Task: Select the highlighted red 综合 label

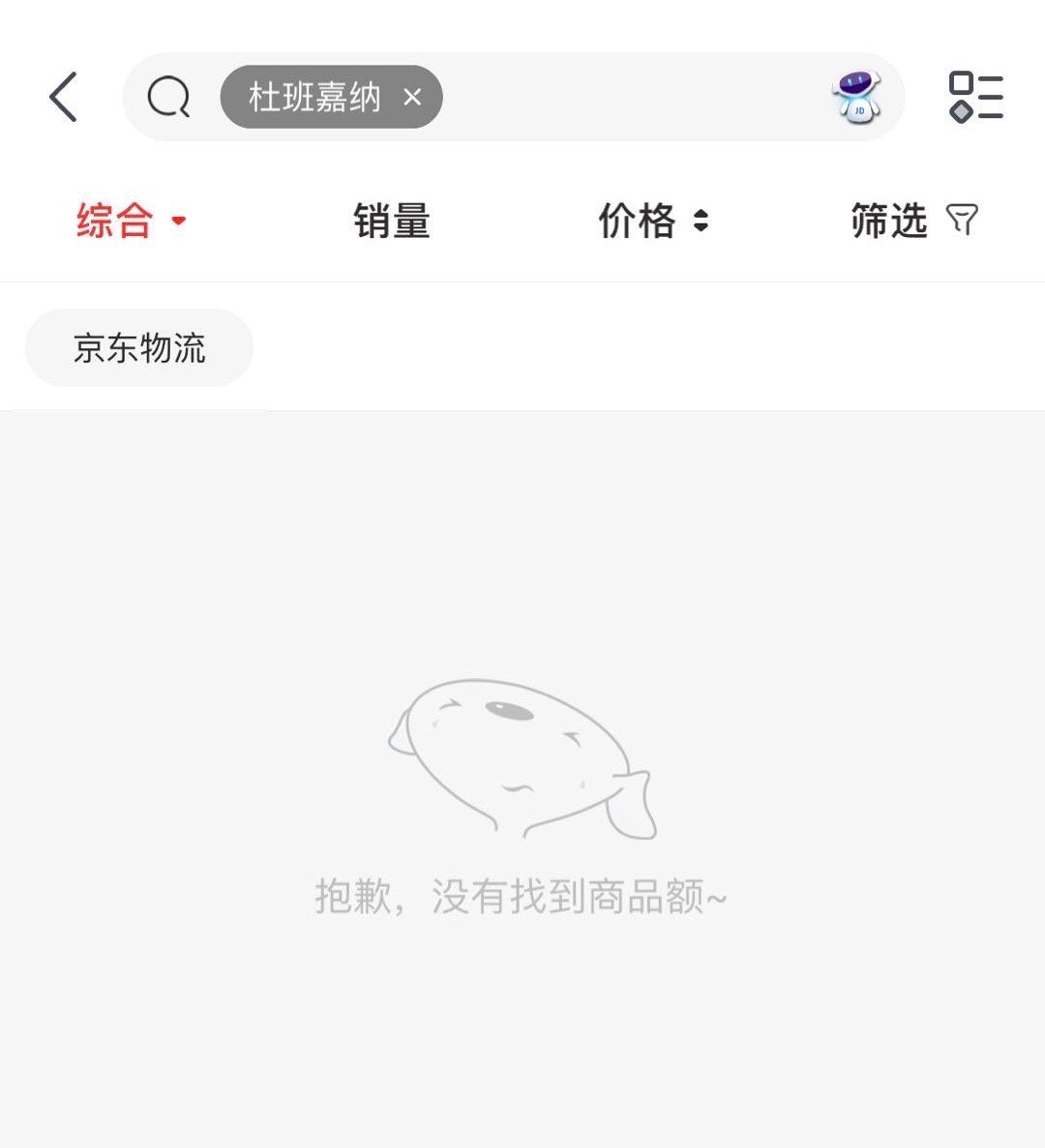Action: point(114,221)
